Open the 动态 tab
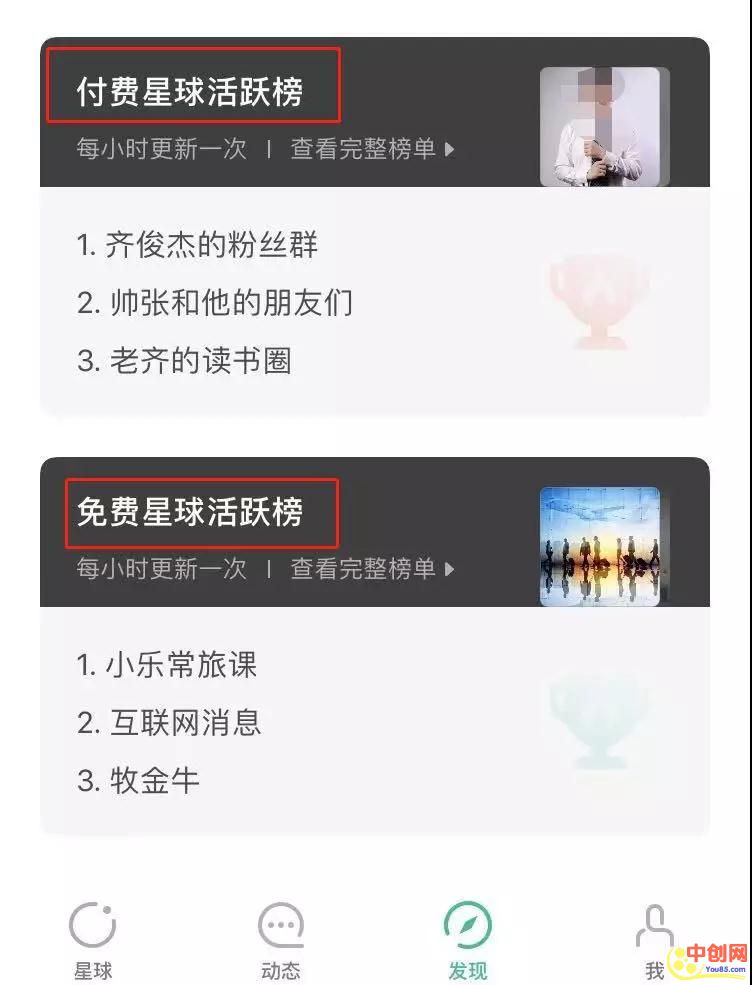This screenshot has height=985, width=752. [280, 940]
